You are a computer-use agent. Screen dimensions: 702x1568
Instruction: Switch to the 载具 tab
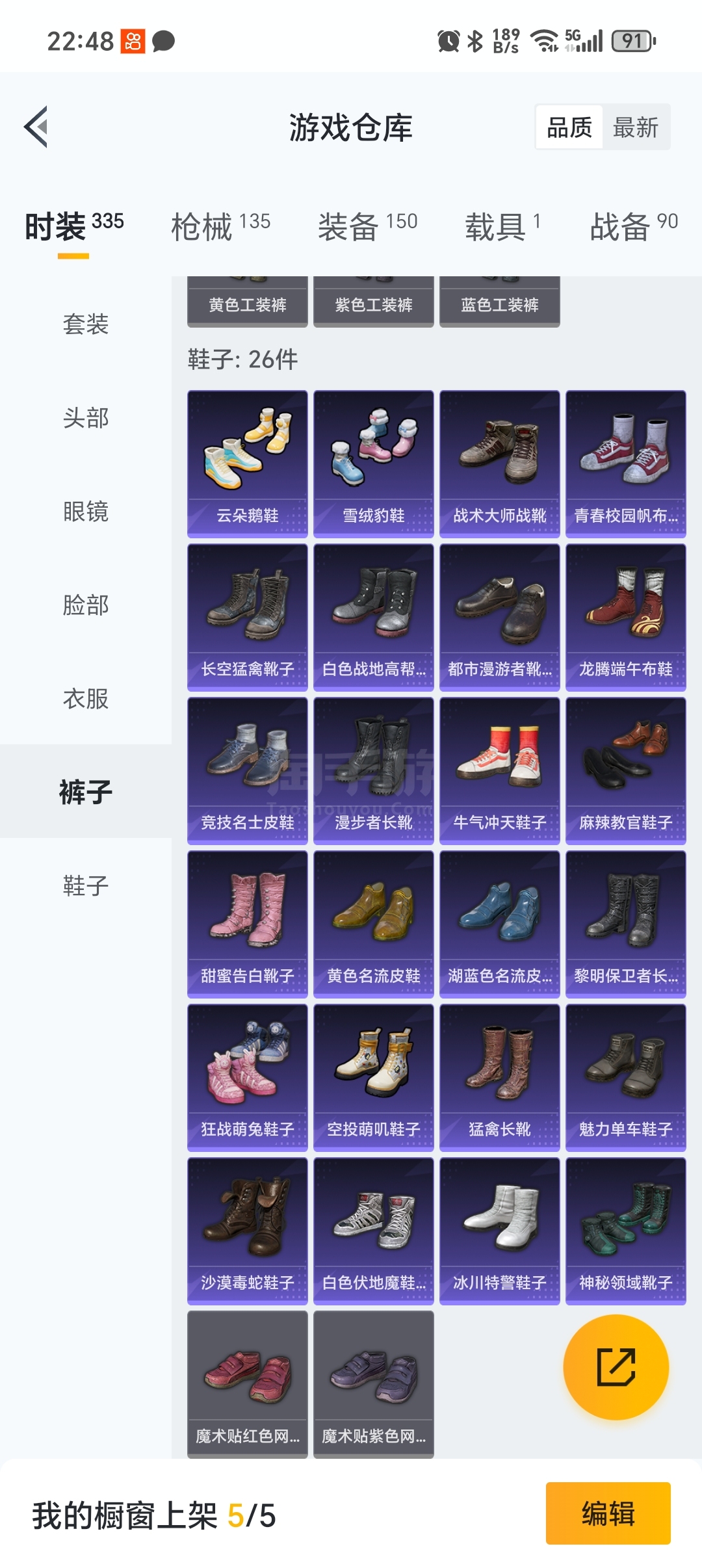[502, 226]
